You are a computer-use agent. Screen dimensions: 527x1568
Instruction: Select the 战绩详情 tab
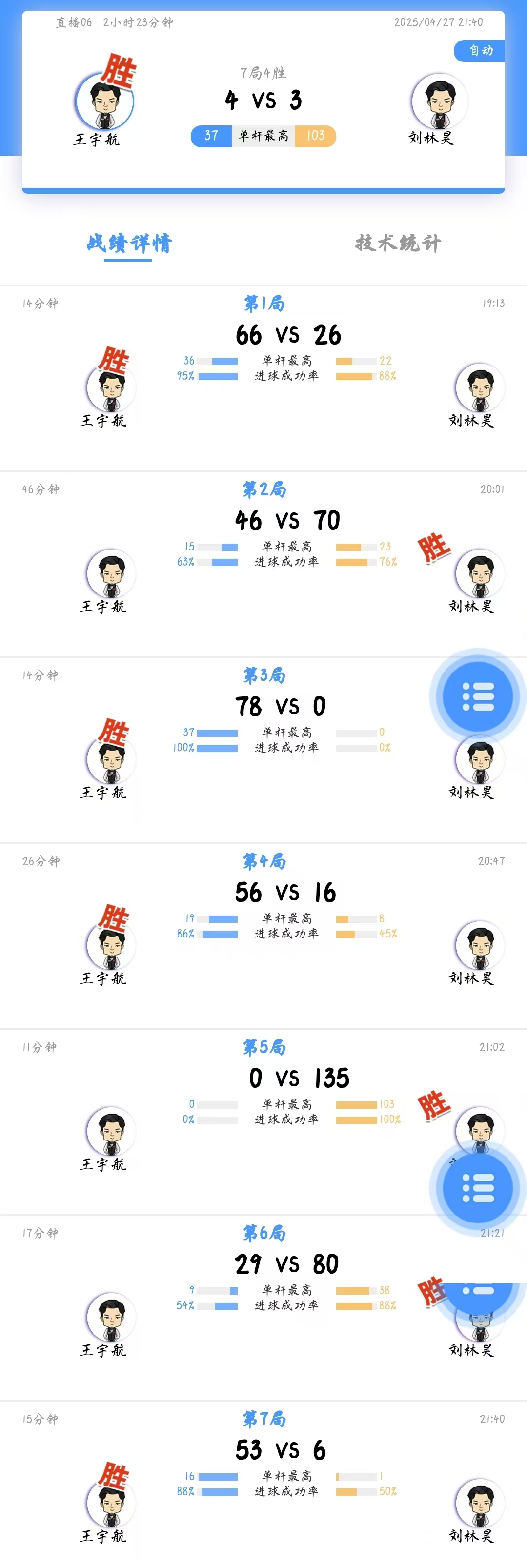tap(128, 244)
